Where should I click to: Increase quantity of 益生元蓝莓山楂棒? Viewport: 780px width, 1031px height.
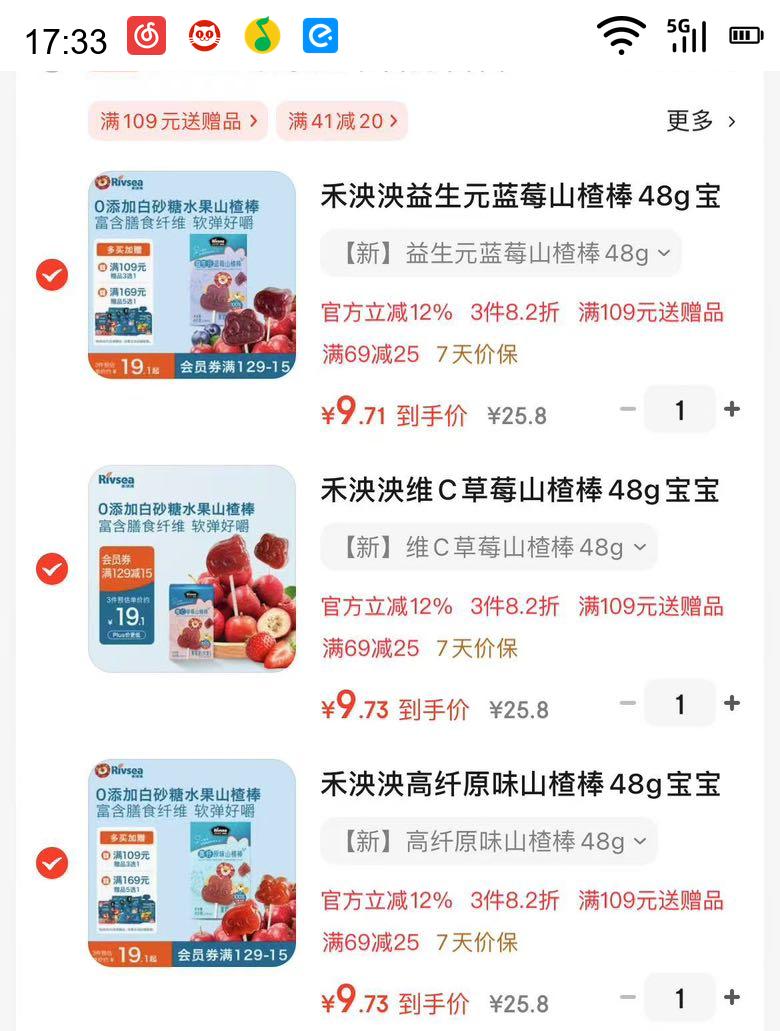(x=732, y=409)
